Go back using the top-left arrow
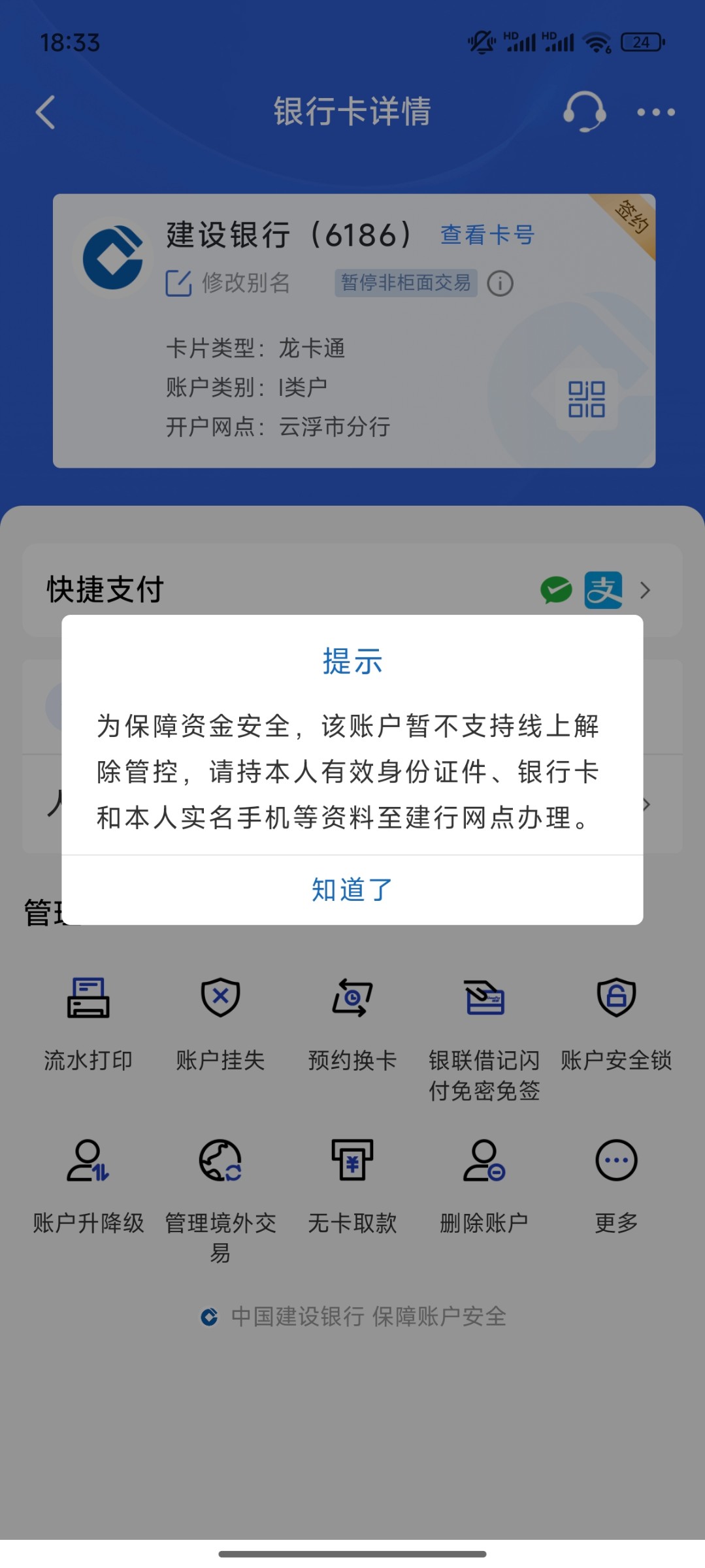This screenshot has height=1568, width=705. pos(46,112)
